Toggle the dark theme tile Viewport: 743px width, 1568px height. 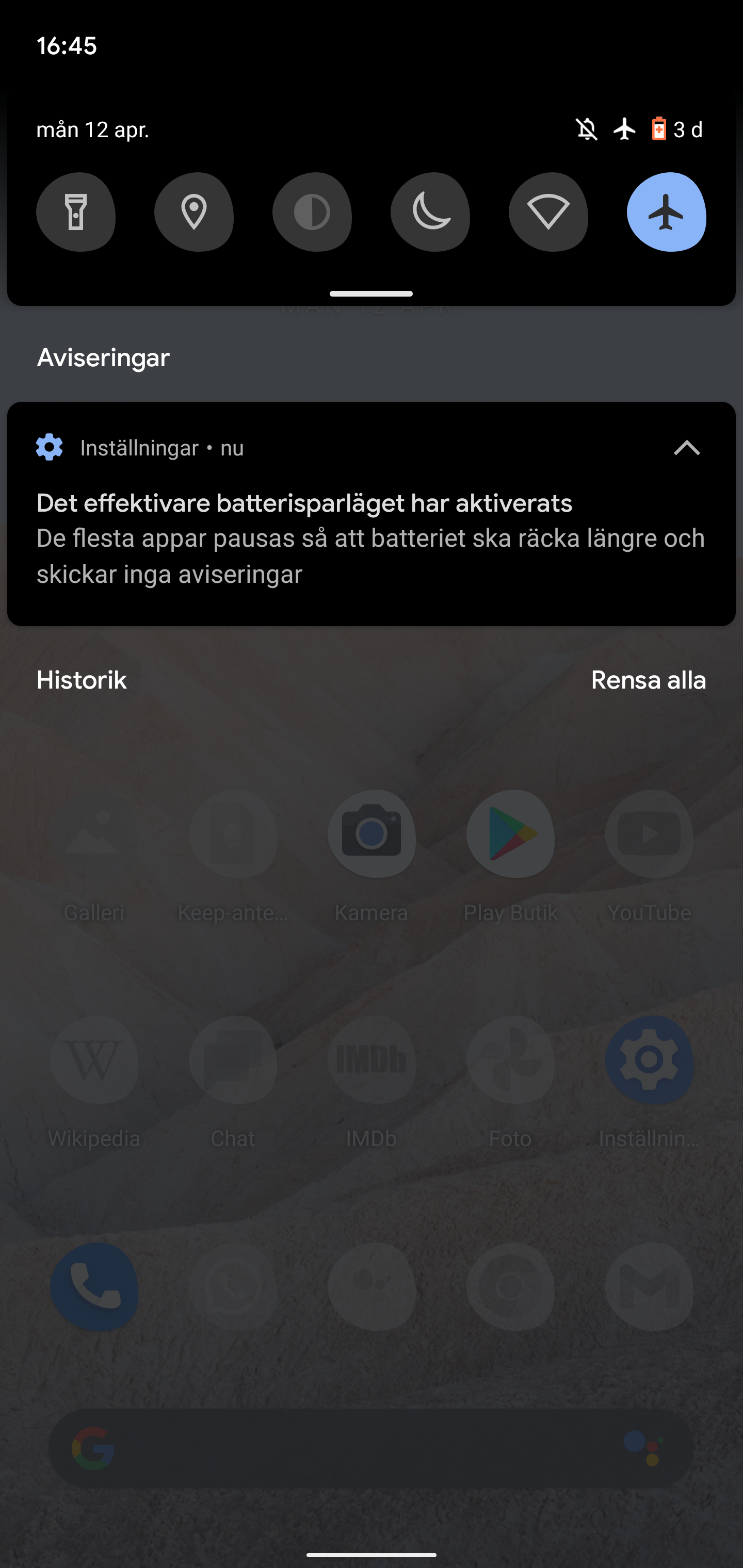point(312,212)
